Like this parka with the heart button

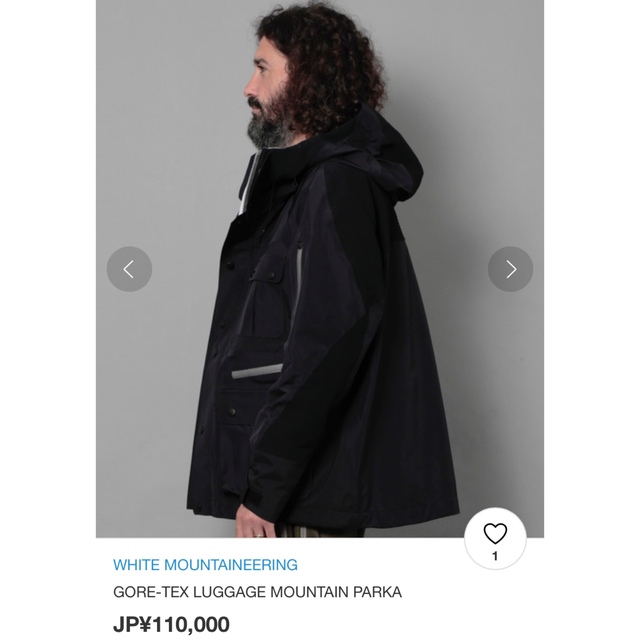[495, 539]
